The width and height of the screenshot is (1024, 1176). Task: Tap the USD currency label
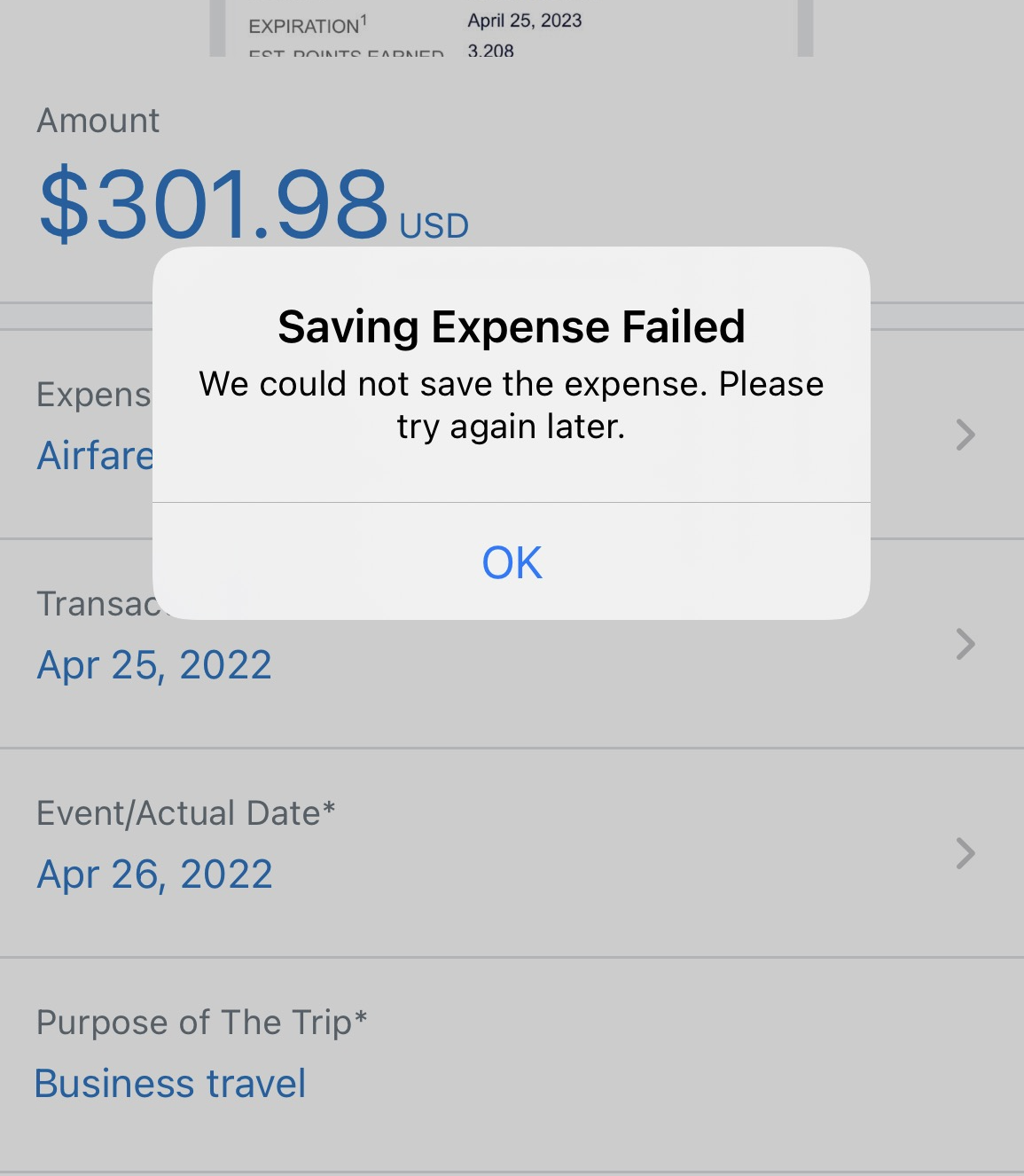pyautogui.click(x=433, y=224)
